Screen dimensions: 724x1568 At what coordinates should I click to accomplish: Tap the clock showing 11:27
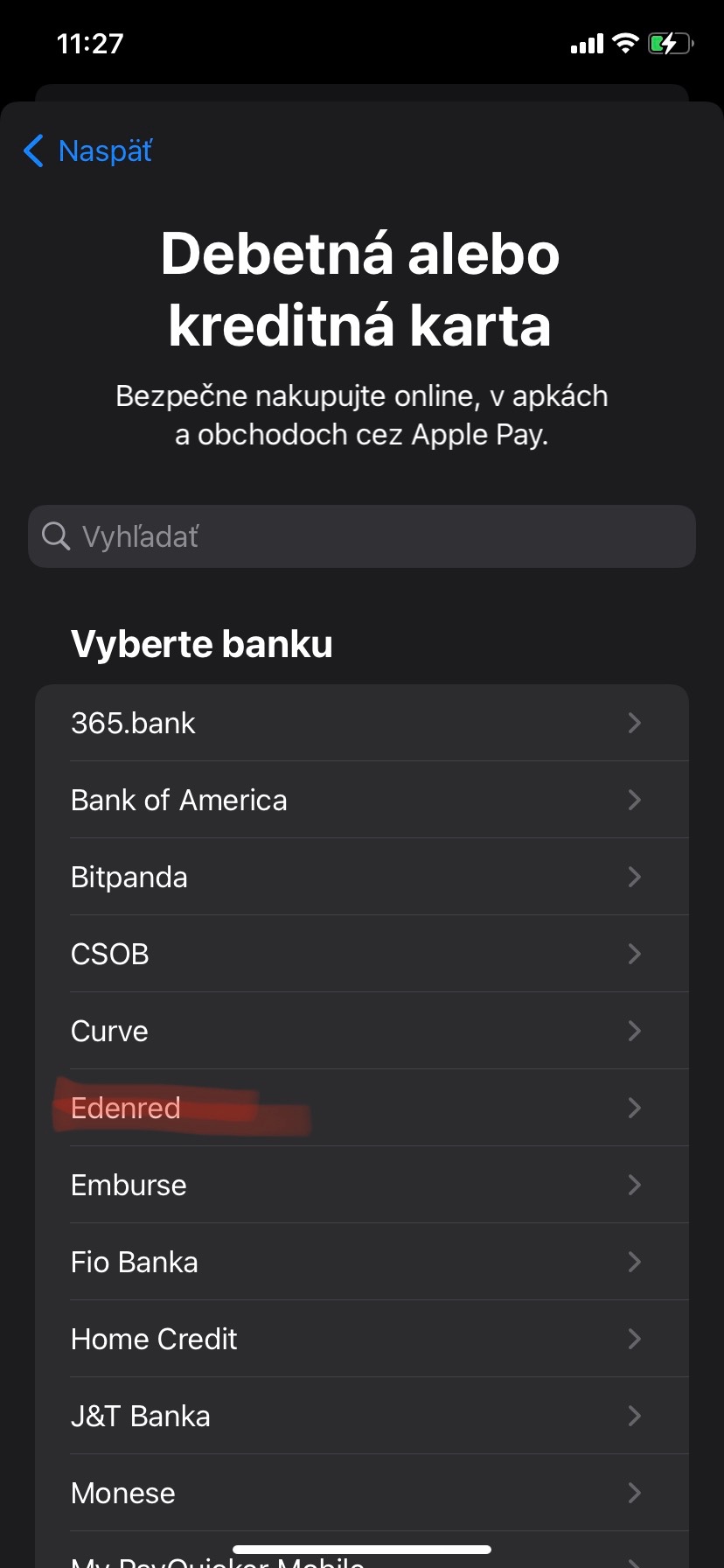pyautogui.click(x=89, y=43)
